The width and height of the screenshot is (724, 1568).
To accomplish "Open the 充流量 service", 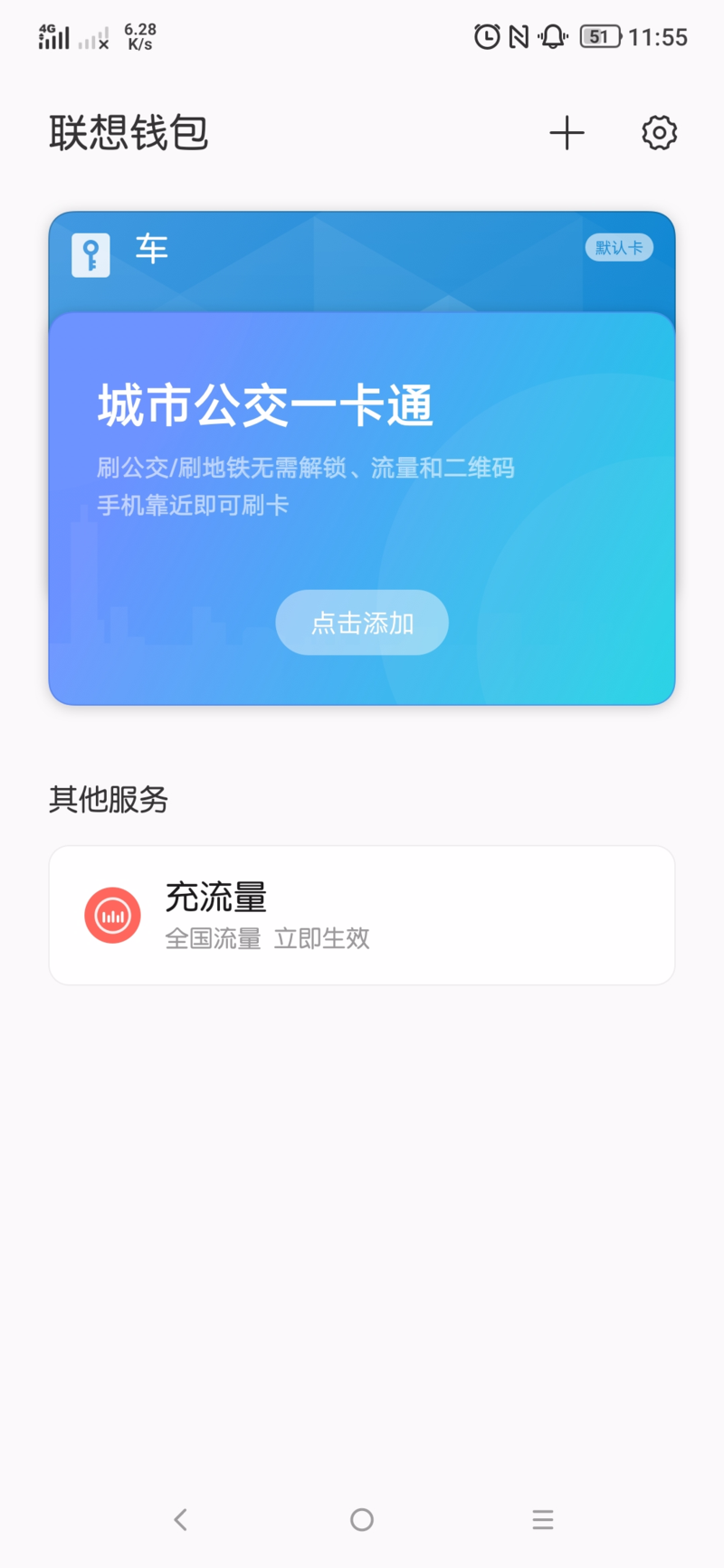I will click(x=362, y=916).
